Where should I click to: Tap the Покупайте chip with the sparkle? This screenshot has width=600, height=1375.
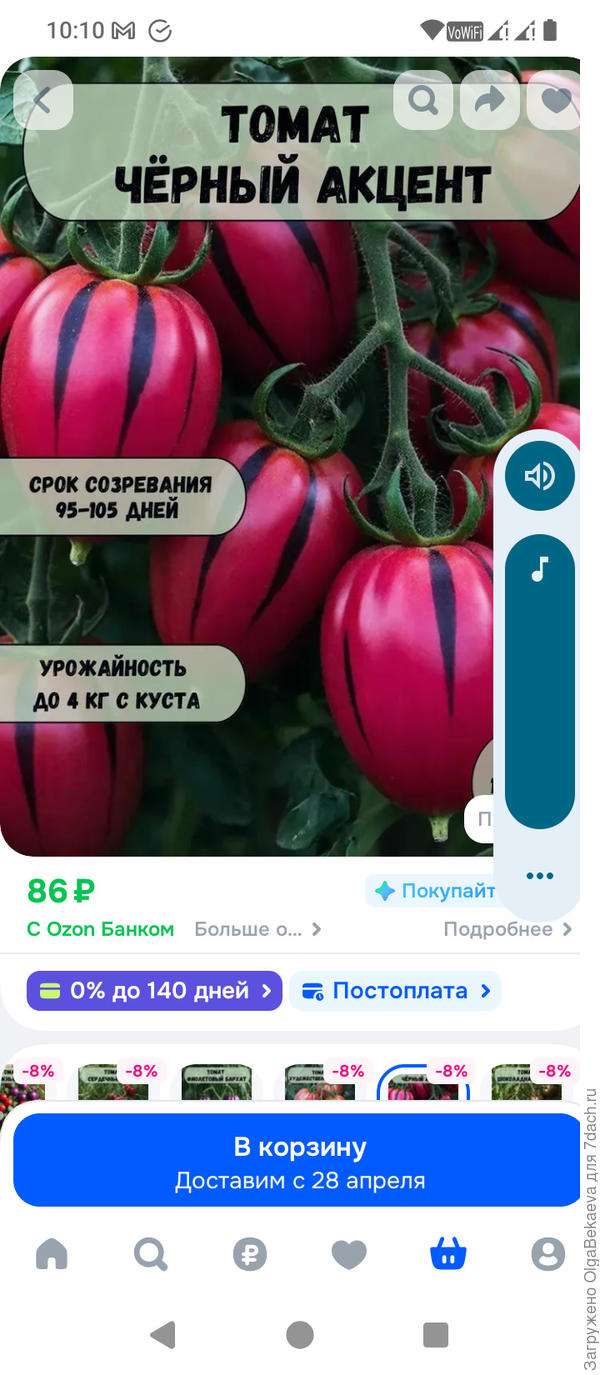click(432, 890)
